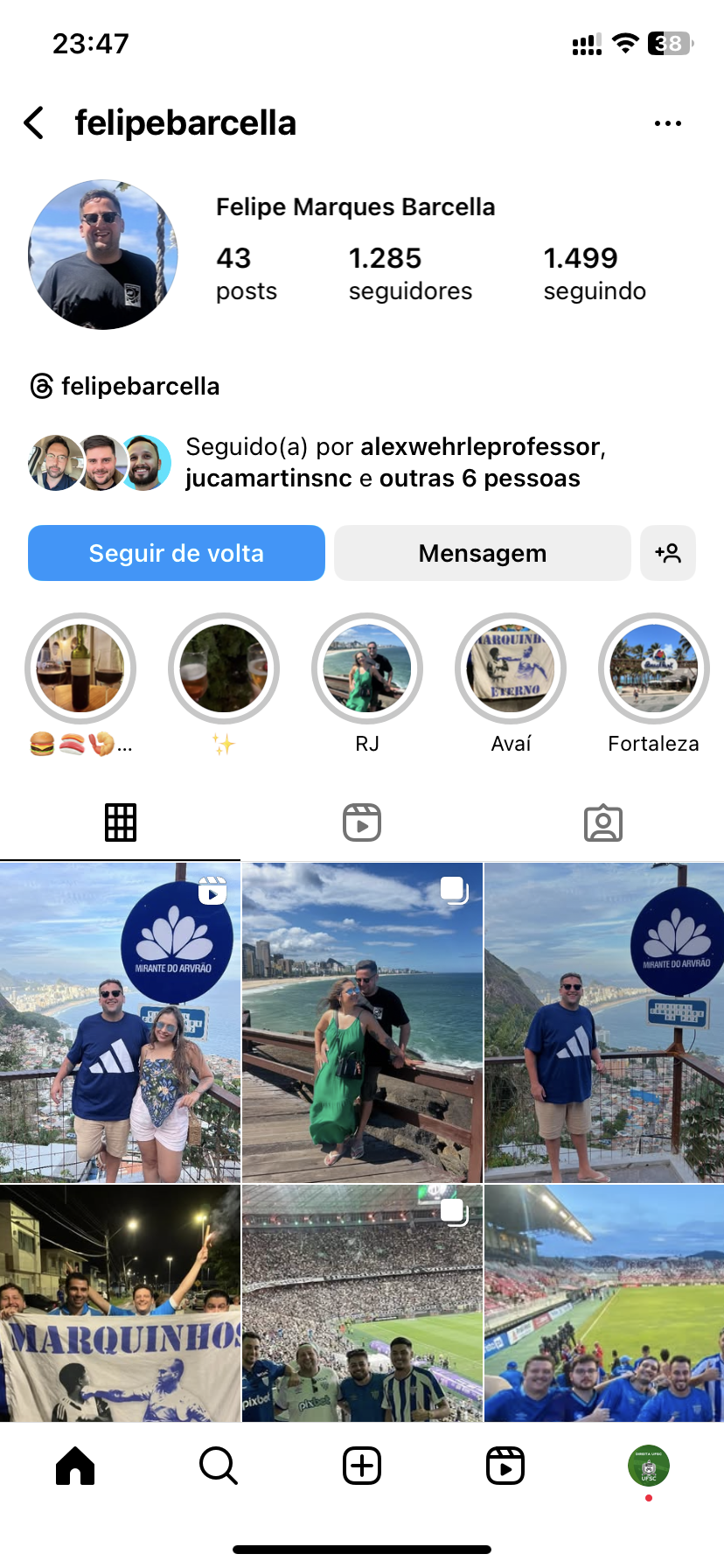Open the RJ story highlight
This screenshot has width=724, height=1568.
tap(367, 668)
